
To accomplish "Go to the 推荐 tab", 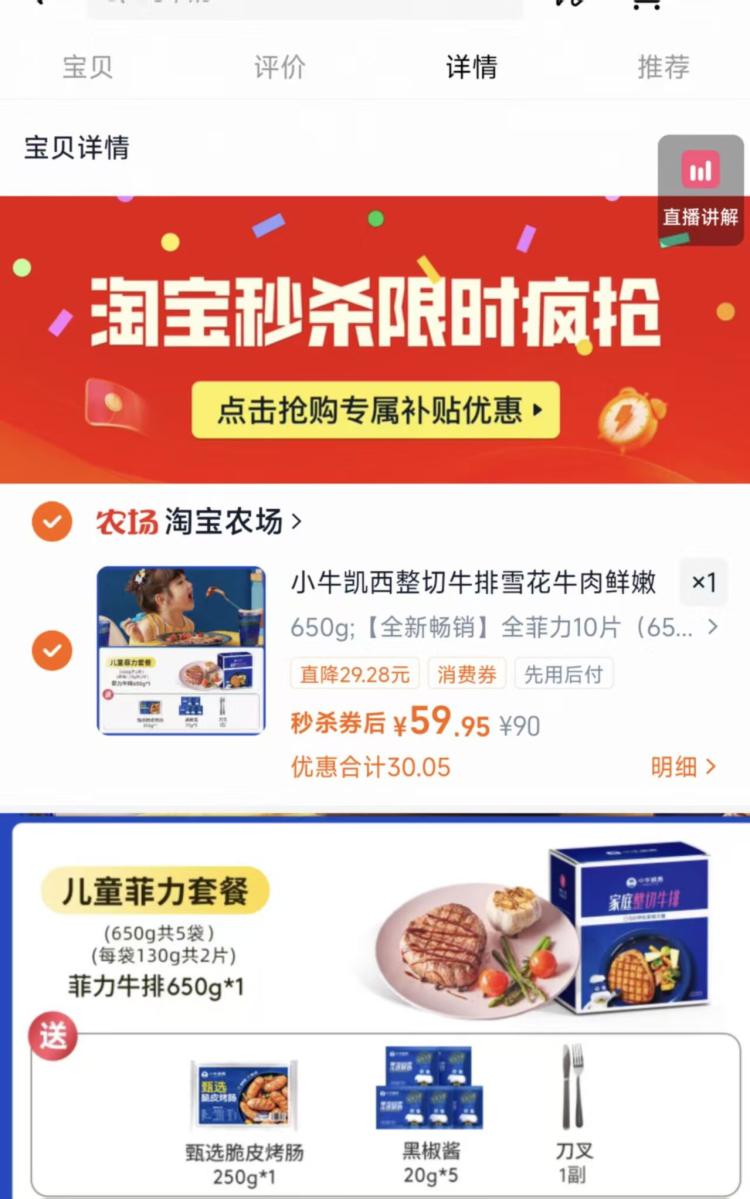I will pos(663,67).
